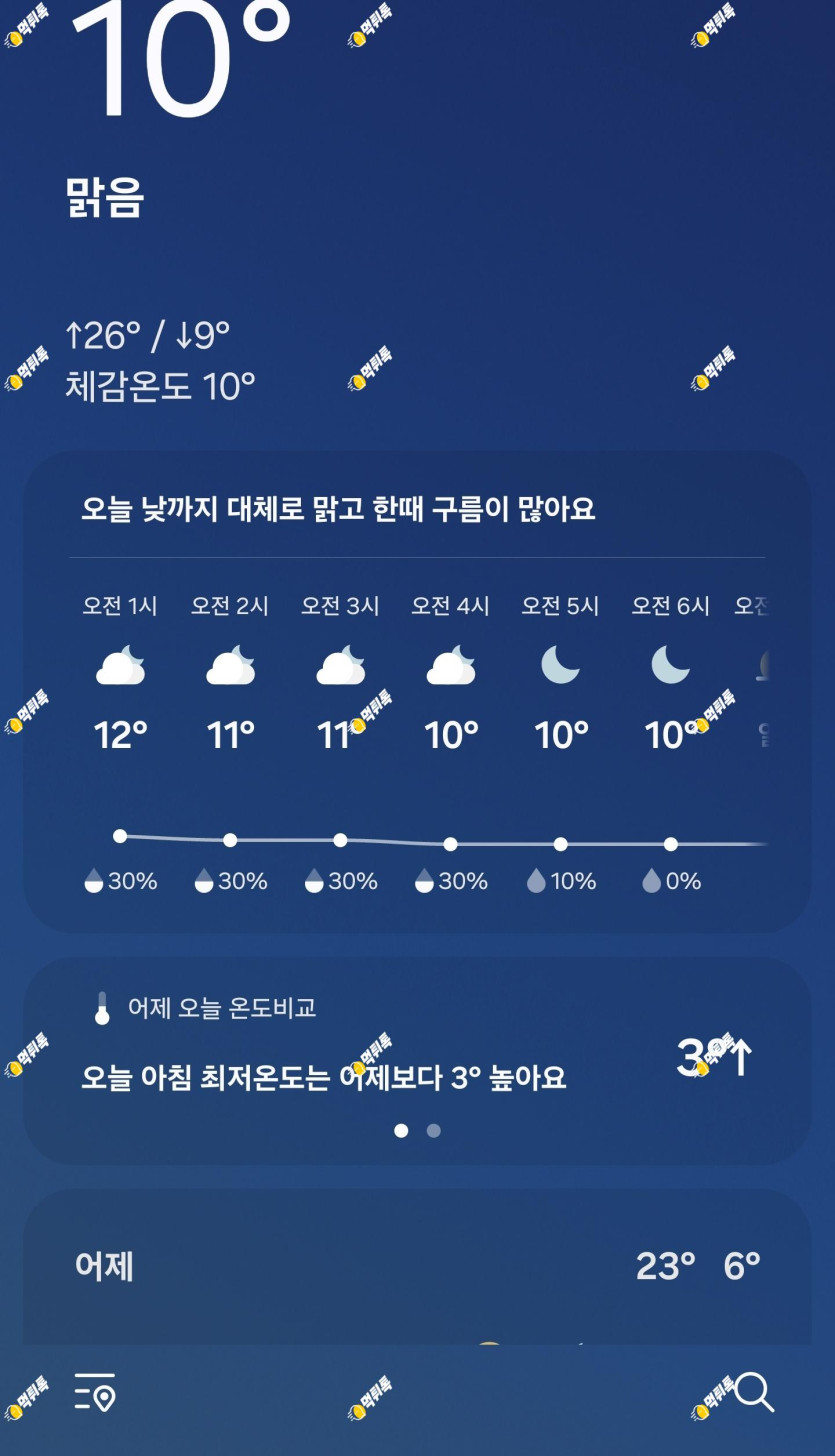Select the second page indicator dot

point(433,1130)
